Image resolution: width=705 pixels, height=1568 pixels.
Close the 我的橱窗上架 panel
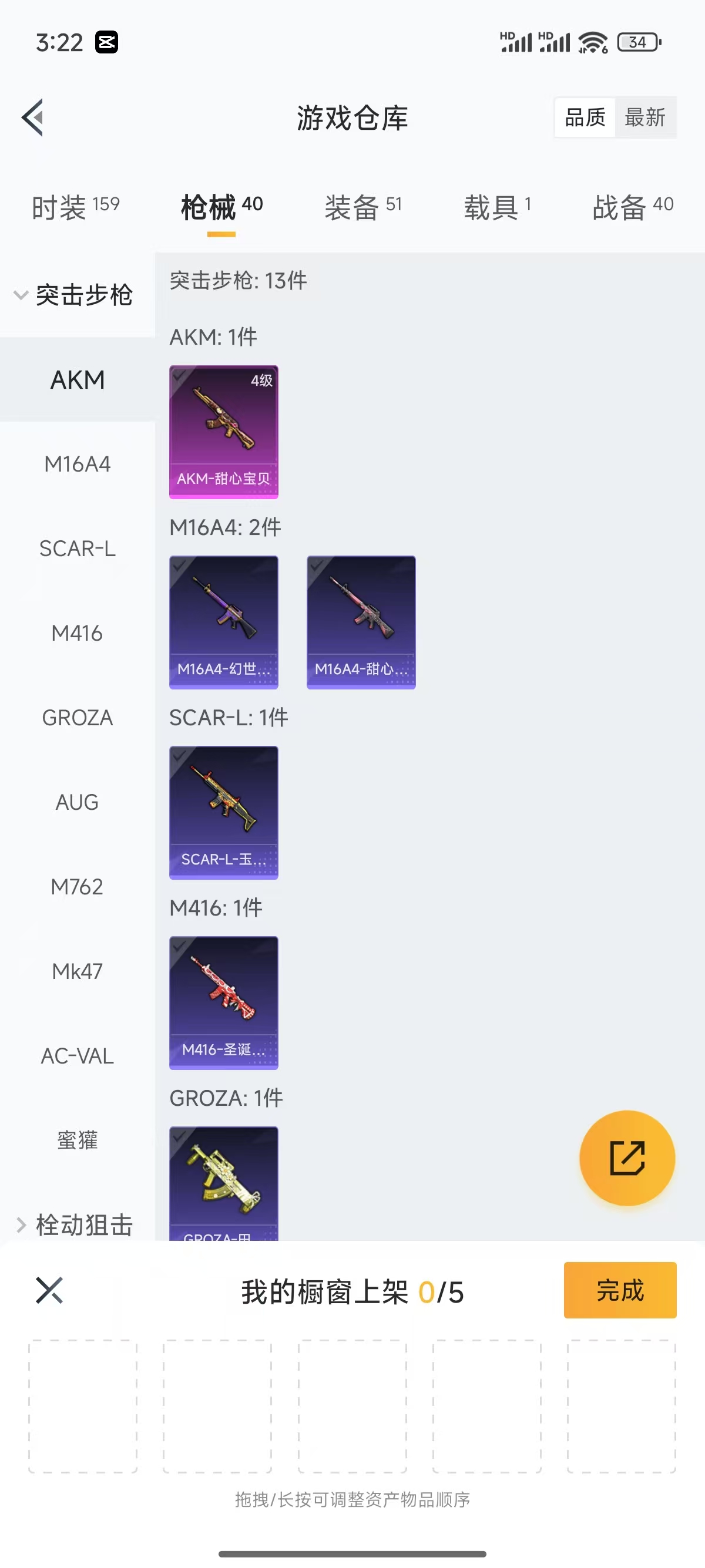click(49, 1290)
